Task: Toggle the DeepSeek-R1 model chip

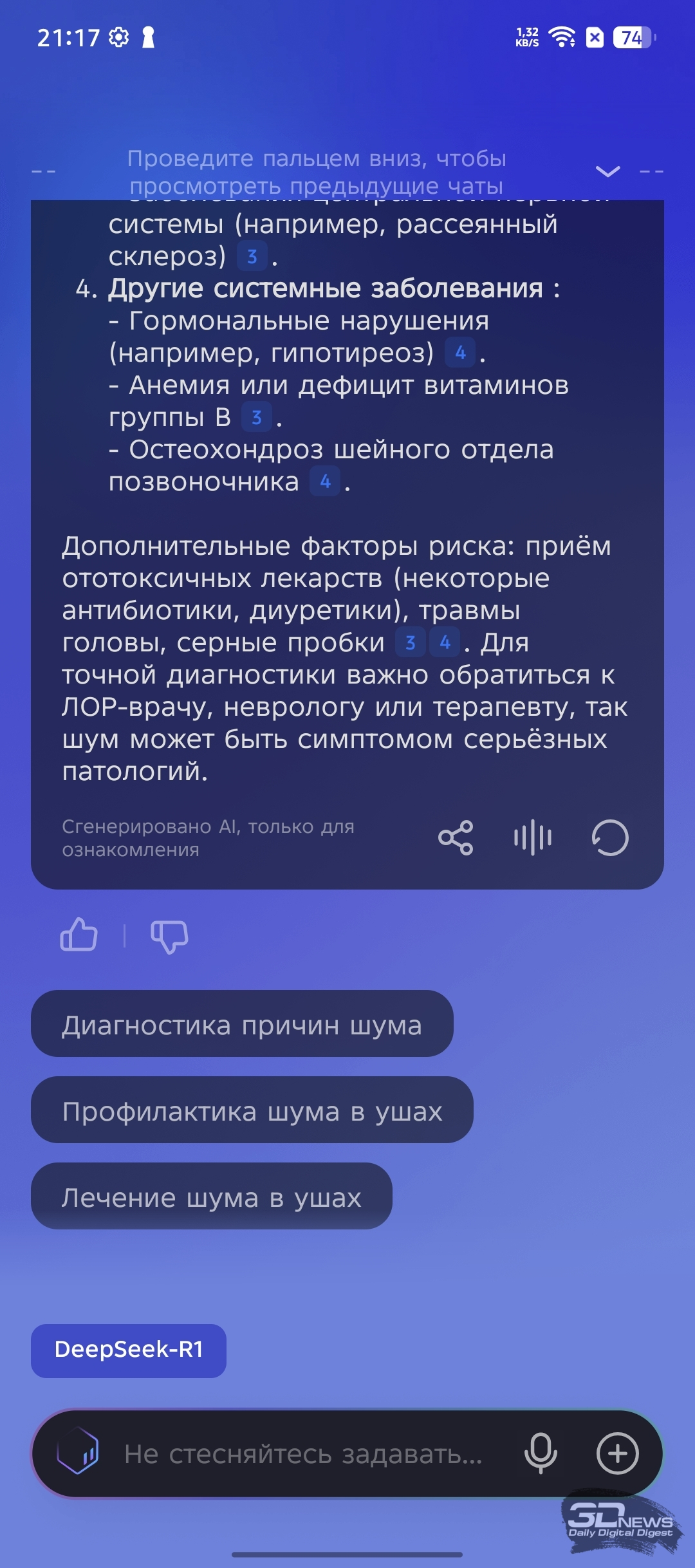Action: pos(129,1349)
